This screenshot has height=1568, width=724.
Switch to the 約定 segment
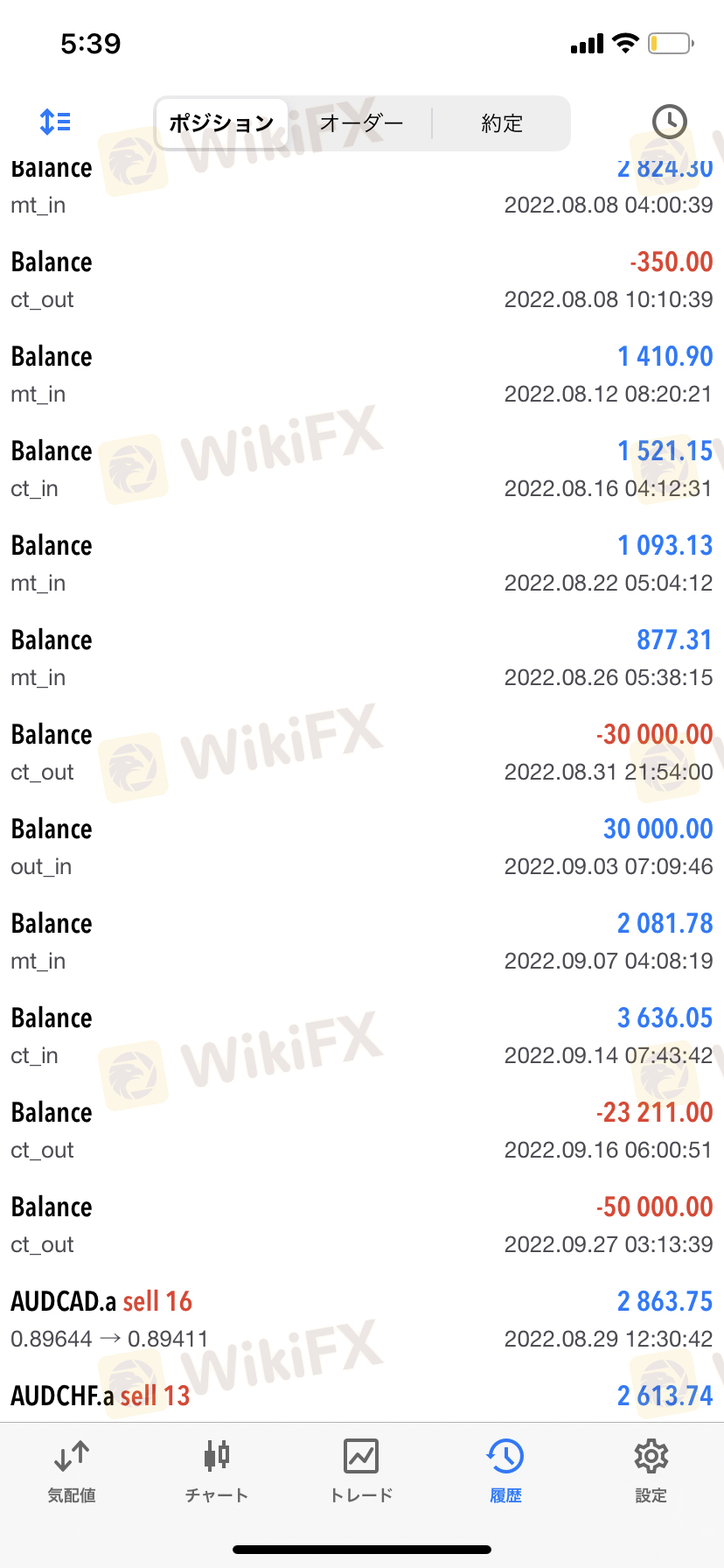pos(502,123)
